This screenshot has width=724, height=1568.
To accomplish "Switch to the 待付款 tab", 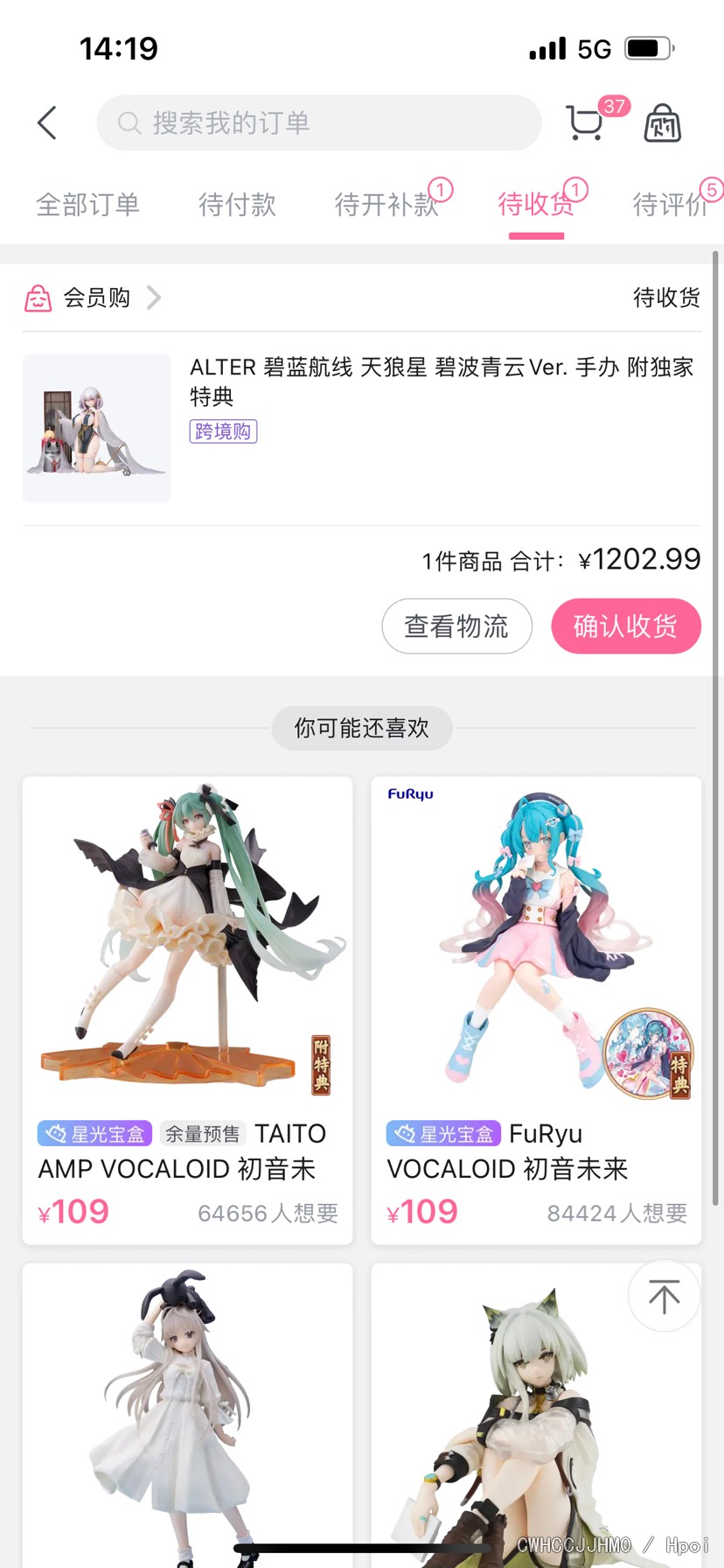I will 237,204.
